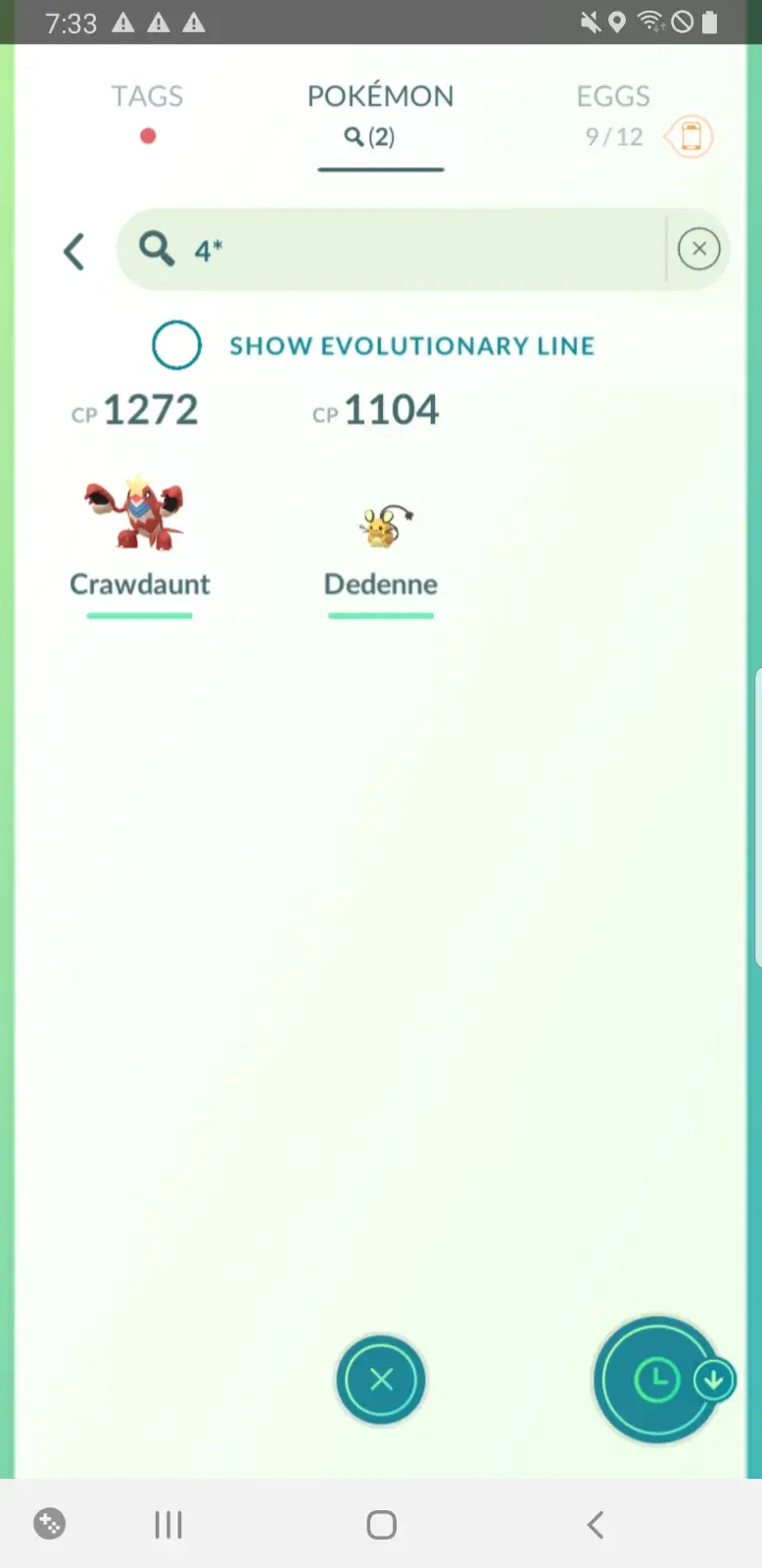Go back using the left arrow
Screen dimensions: 762x1568
click(x=74, y=251)
